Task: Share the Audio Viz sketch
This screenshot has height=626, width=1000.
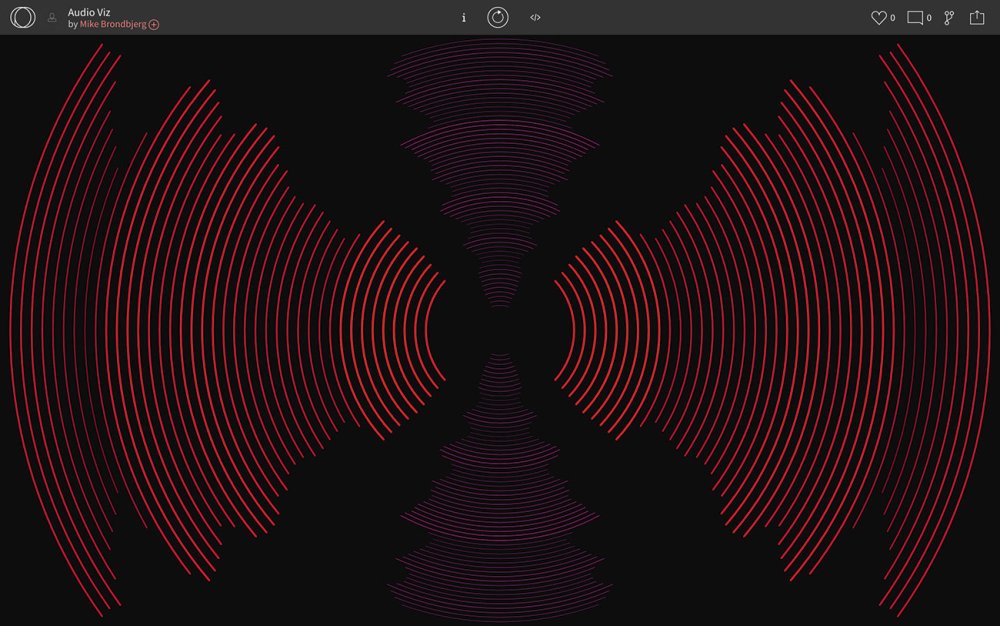Action: tap(977, 18)
